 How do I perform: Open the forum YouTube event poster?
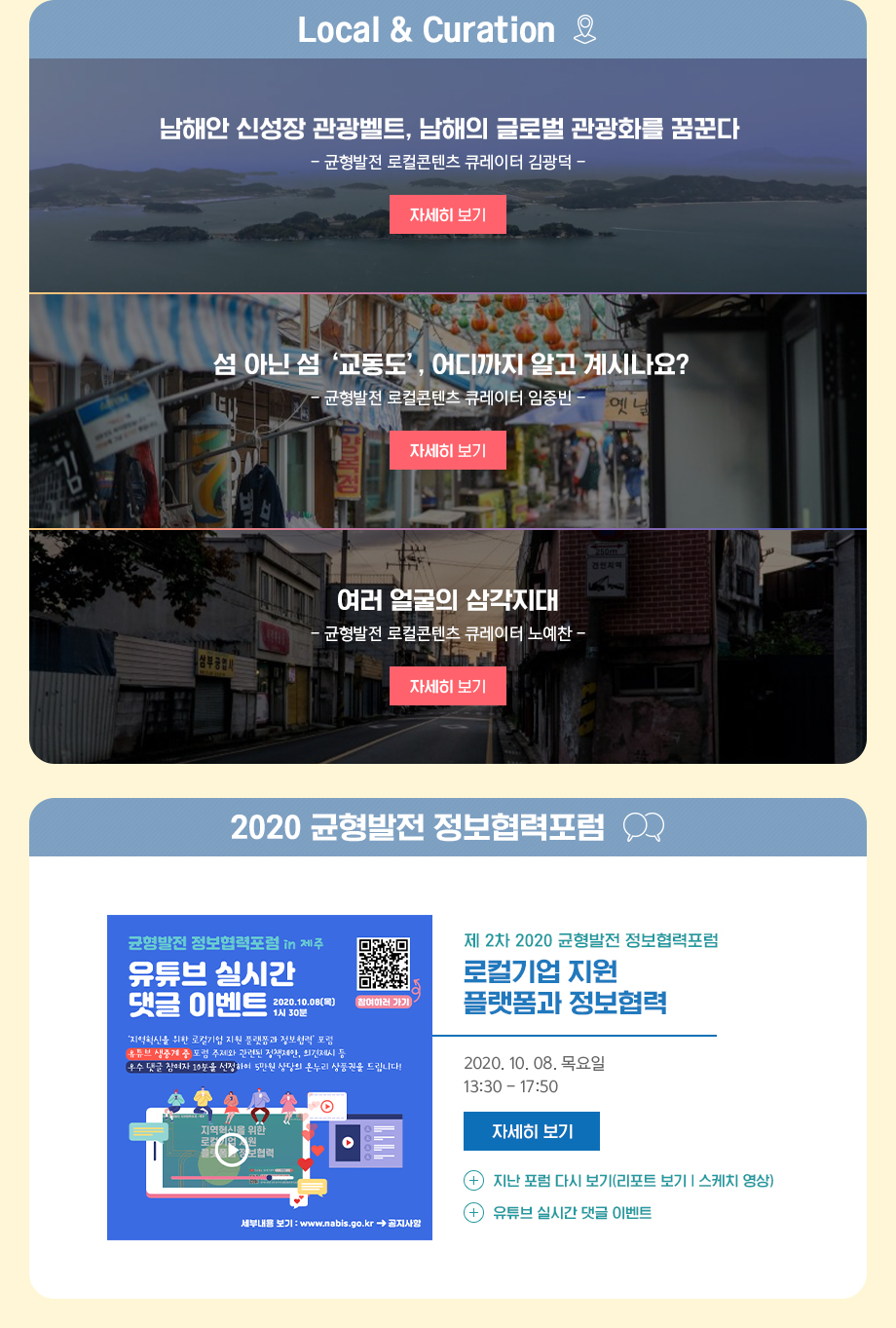[x=270, y=1077]
